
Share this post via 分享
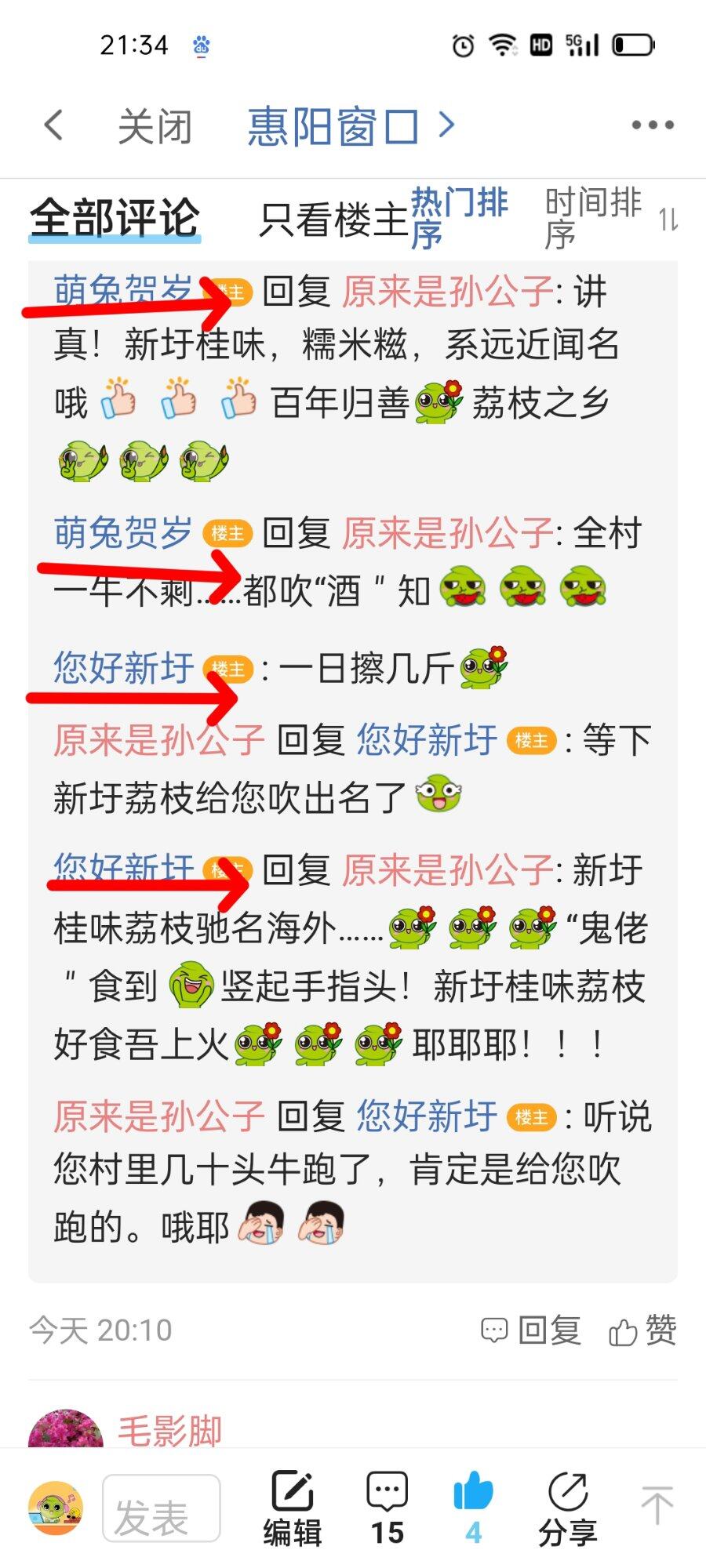[x=568, y=1508]
